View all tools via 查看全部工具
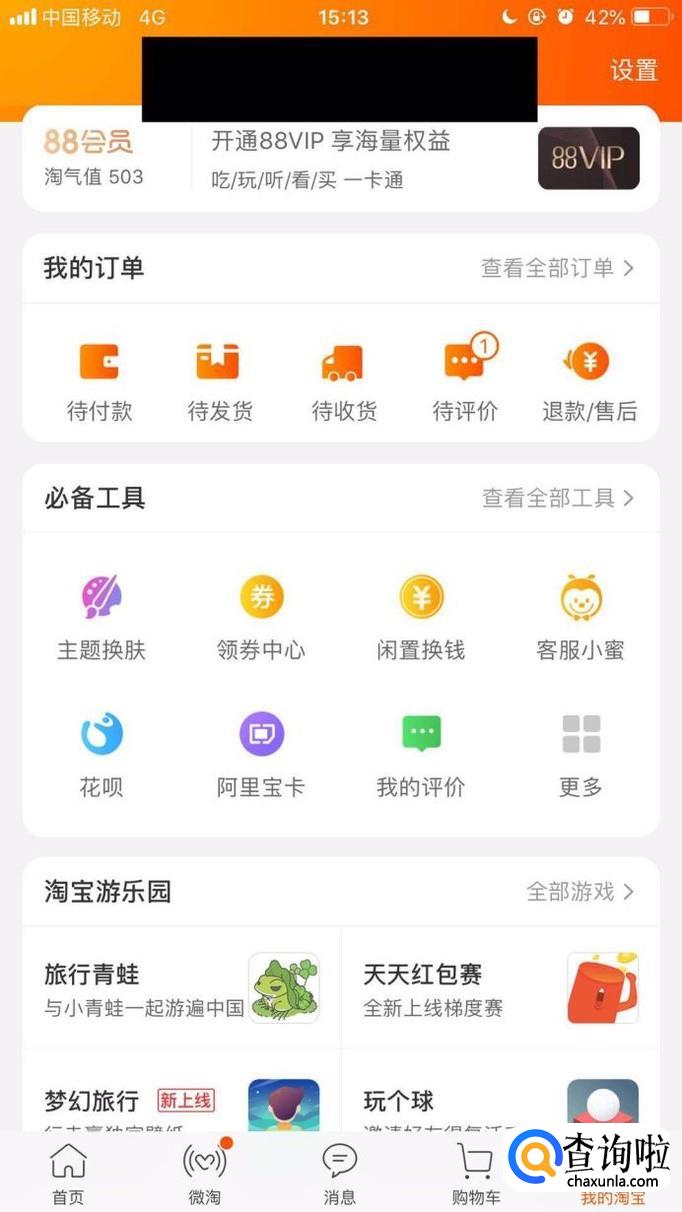Image resolution: width=682 pixels, height=1212 pixels. (x=558, y=498)
